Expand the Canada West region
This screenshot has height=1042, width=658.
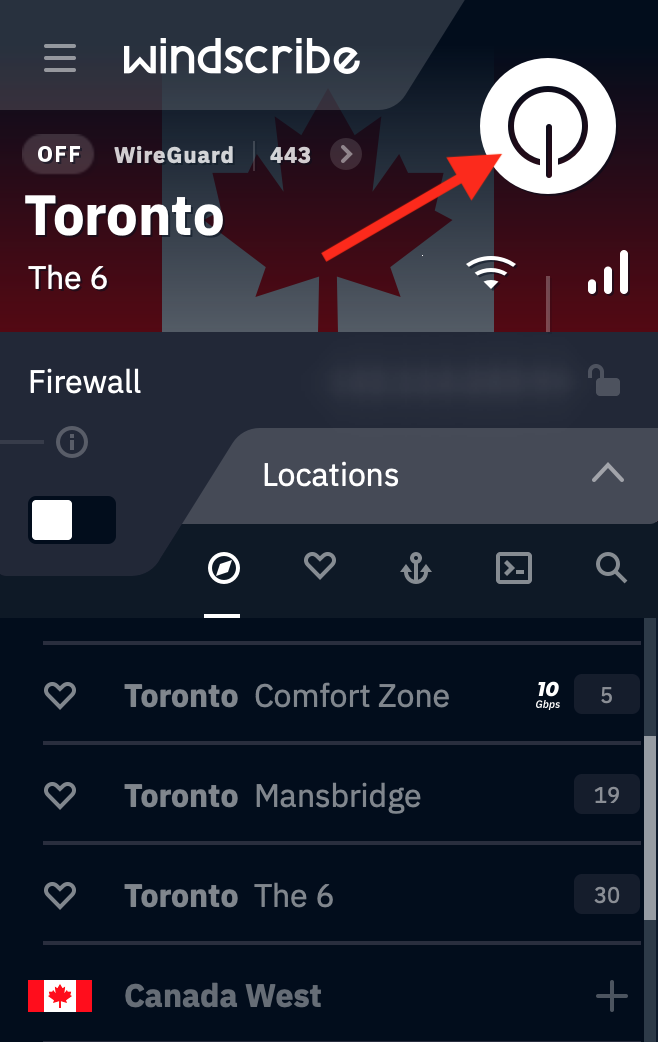click(x=611, y=996)
